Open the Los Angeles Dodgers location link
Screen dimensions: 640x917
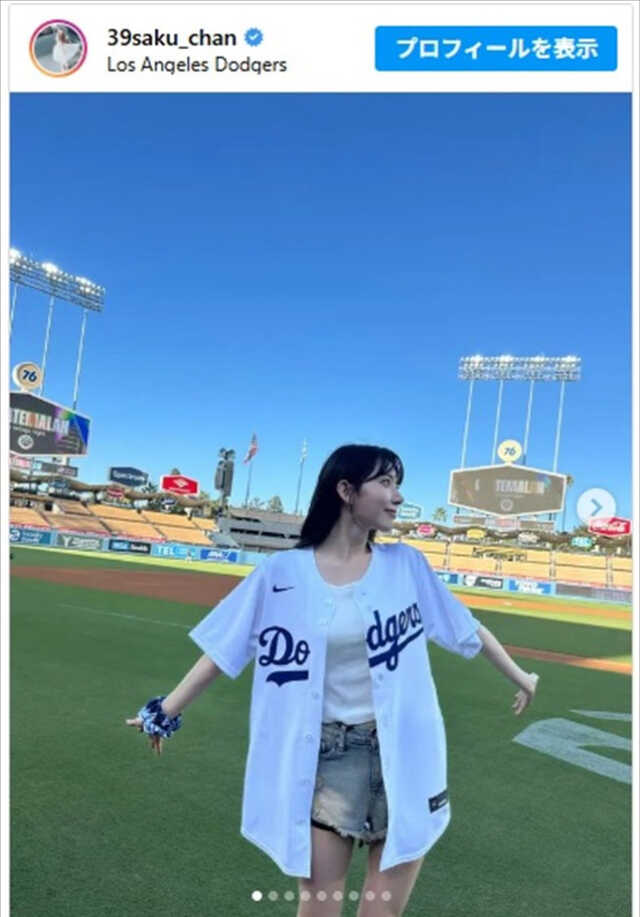(196, 65)
